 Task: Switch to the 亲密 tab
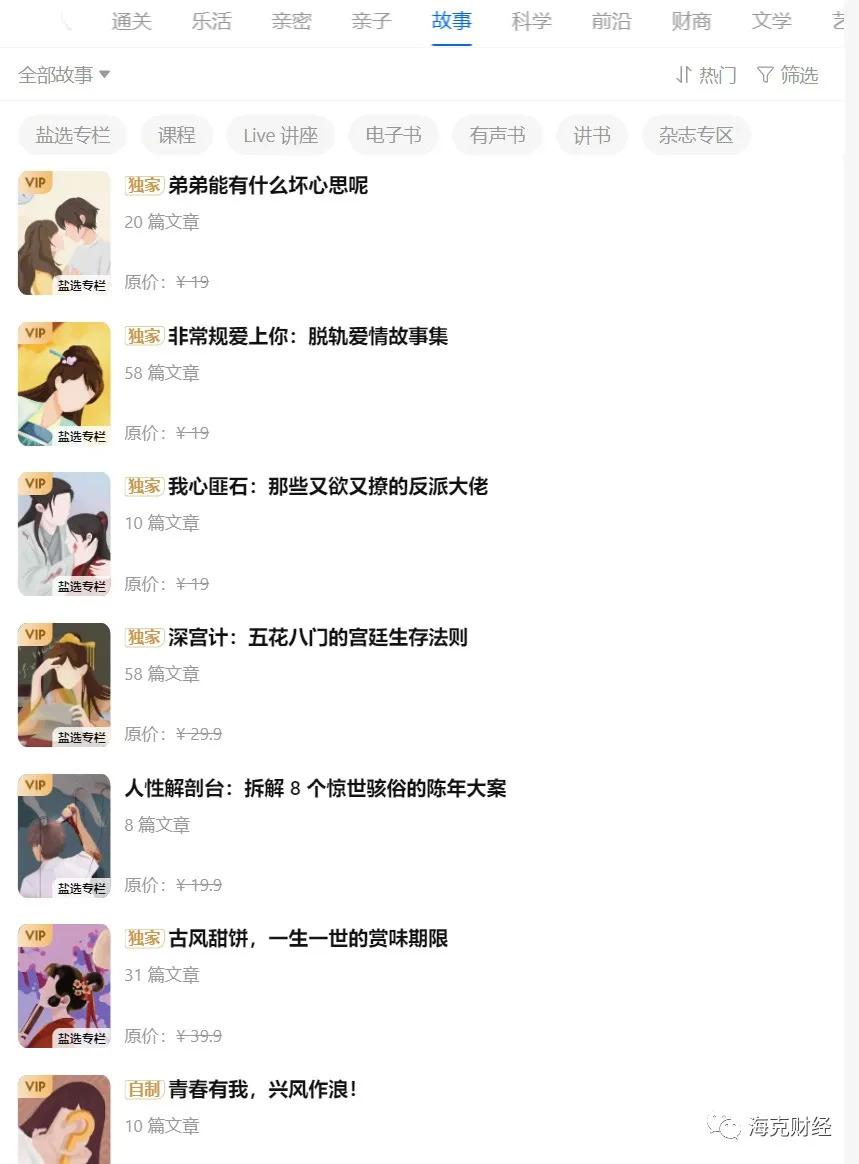pos(291,21)
